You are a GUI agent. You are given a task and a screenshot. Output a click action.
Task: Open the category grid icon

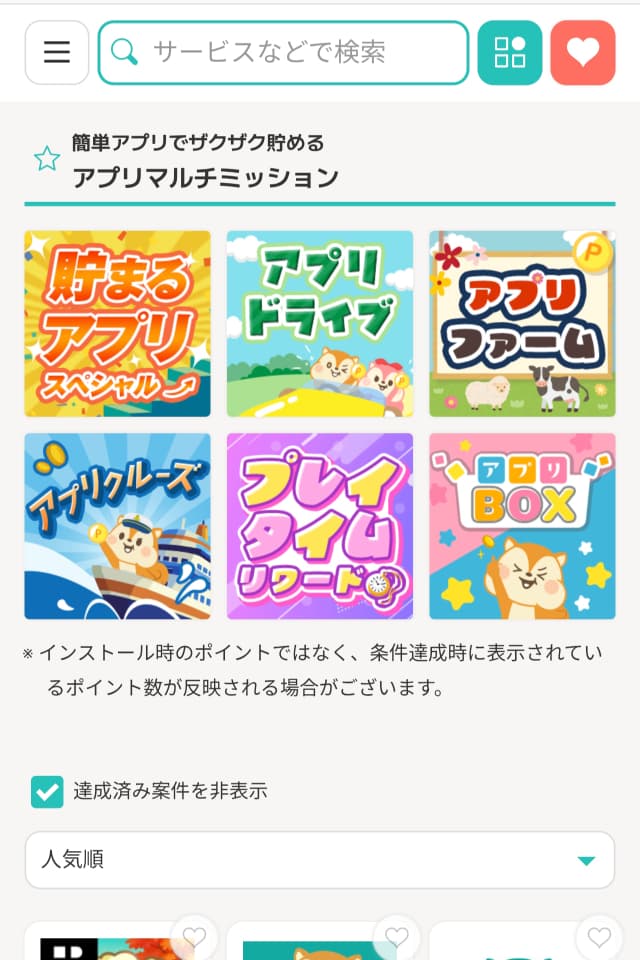(x=510, y=53)
